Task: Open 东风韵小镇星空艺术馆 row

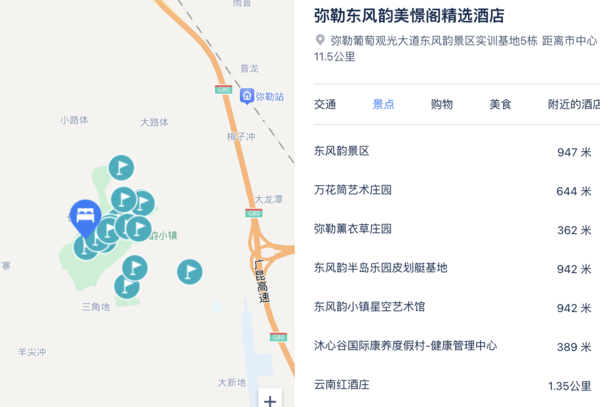Action: pos(452,307)
